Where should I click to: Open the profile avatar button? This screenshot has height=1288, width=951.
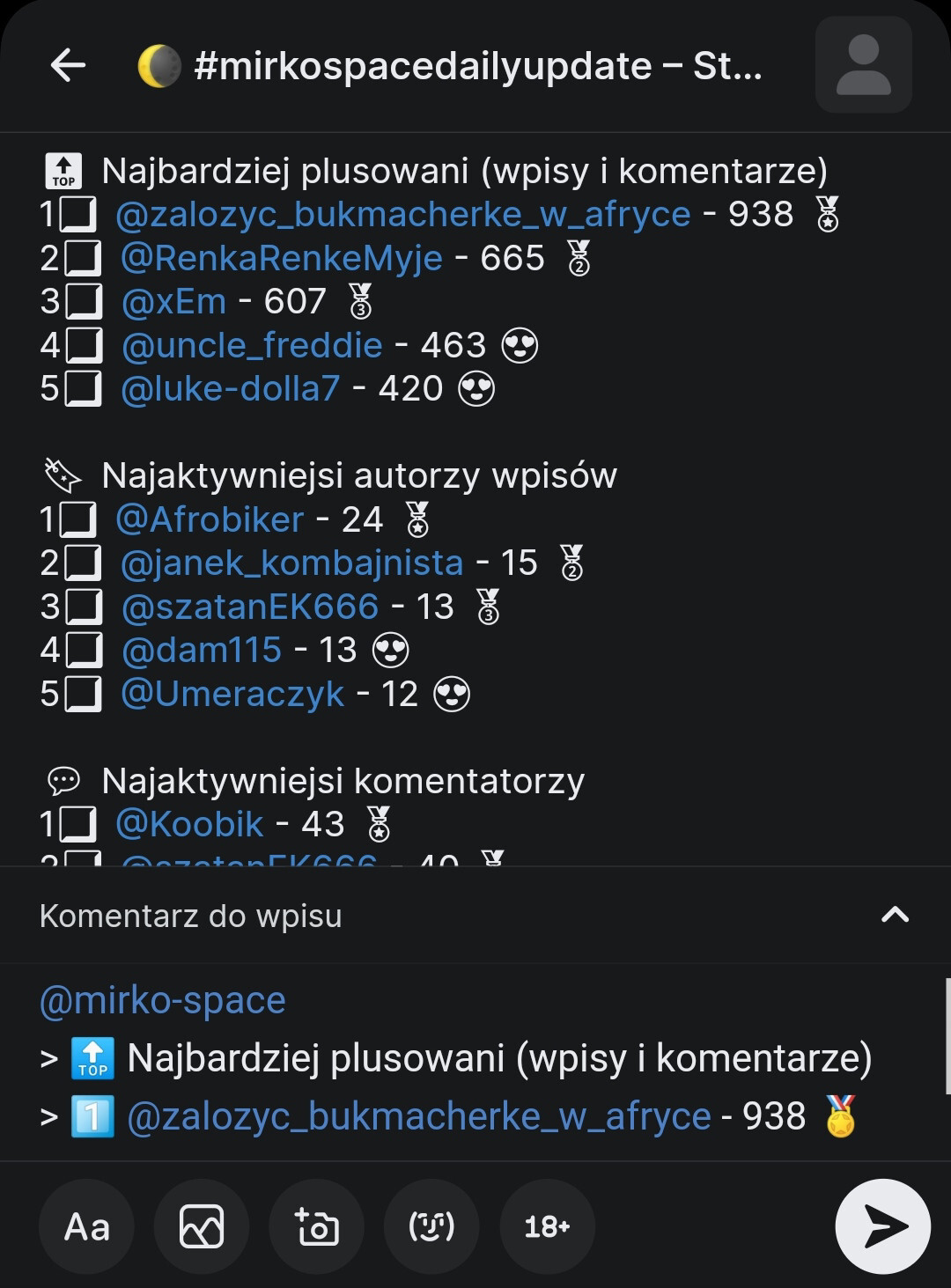click(863, 65)
